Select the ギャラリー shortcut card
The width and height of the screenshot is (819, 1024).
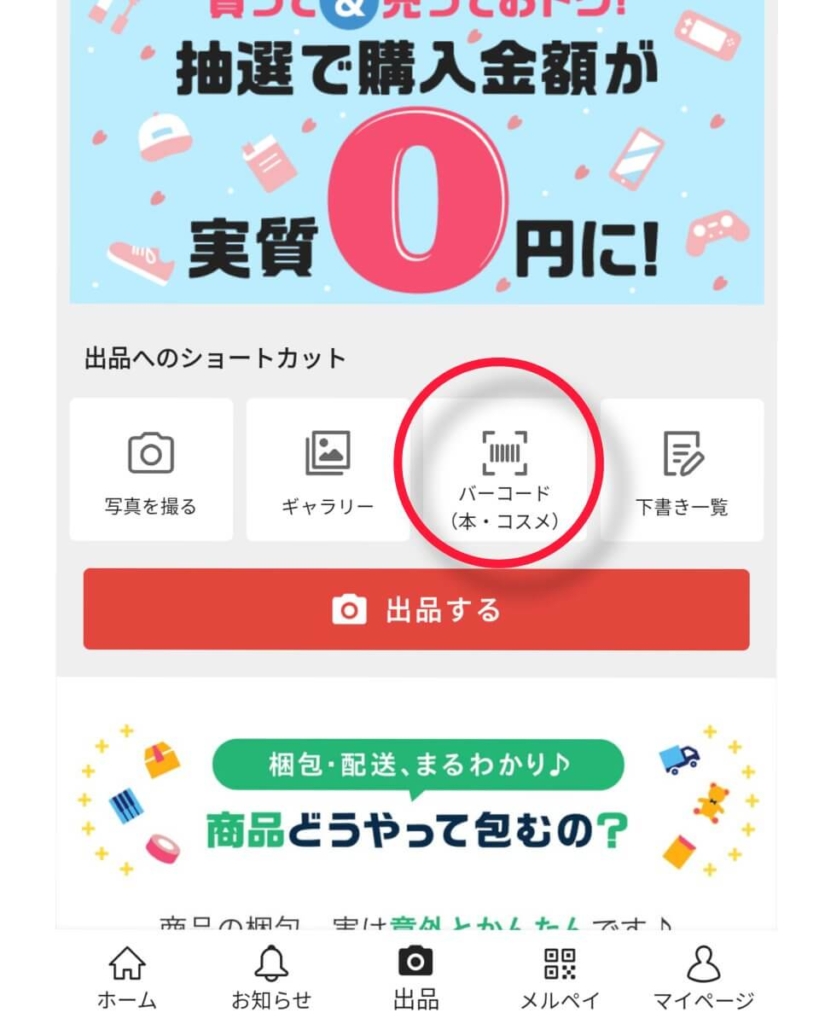[327, 470]
